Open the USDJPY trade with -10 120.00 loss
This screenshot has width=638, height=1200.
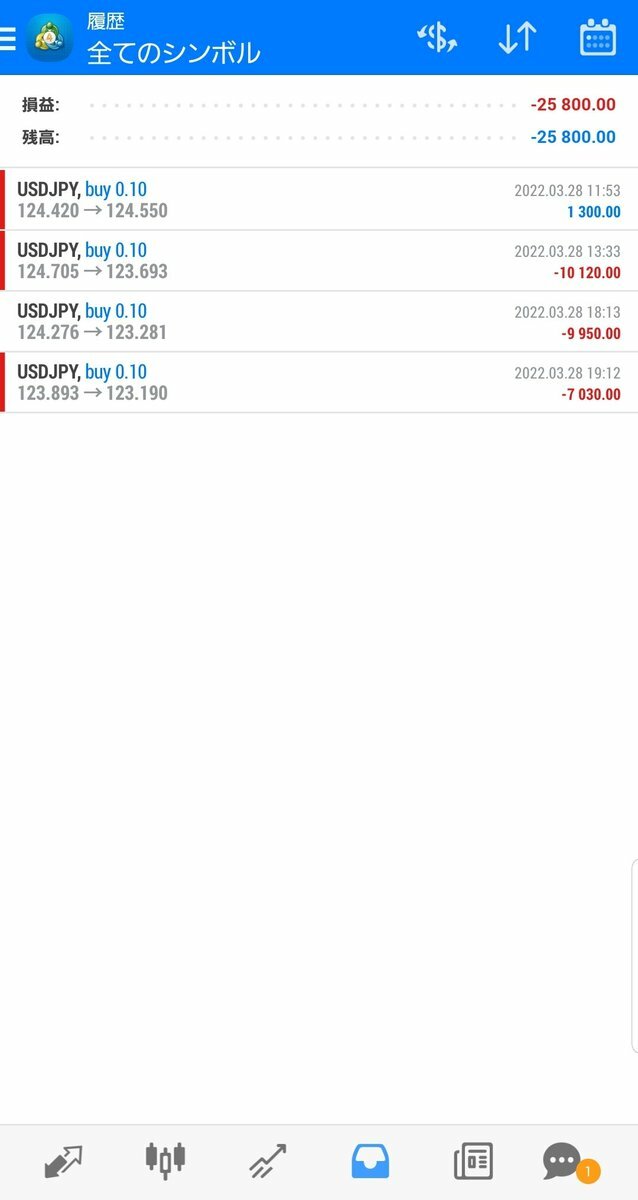pos(319,261)
